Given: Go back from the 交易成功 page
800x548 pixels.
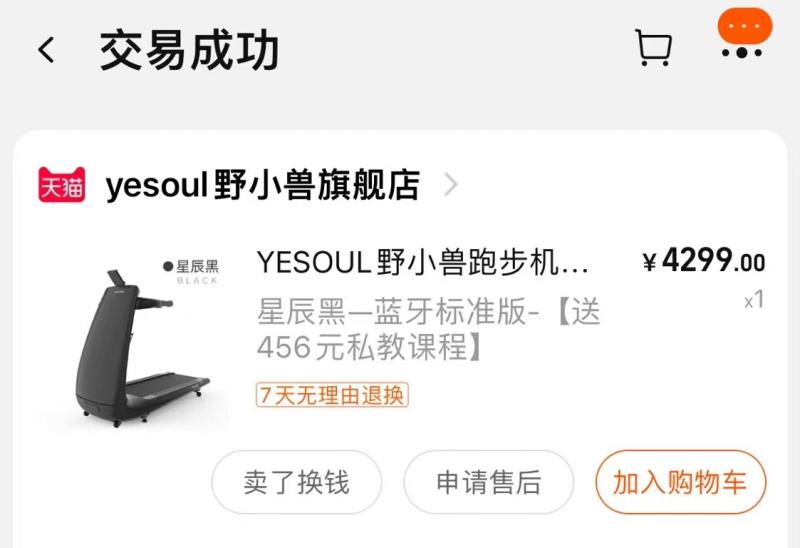Looking at the screenshot, I should coord(46,50).
